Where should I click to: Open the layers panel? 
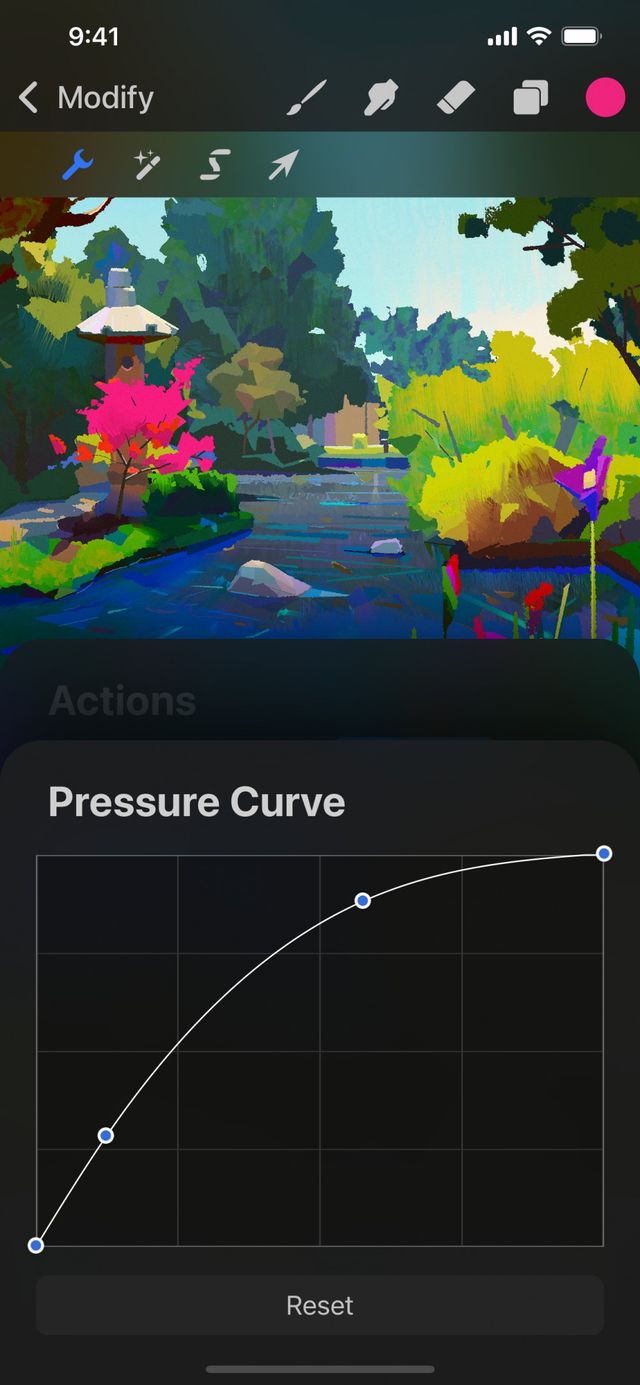530,98
